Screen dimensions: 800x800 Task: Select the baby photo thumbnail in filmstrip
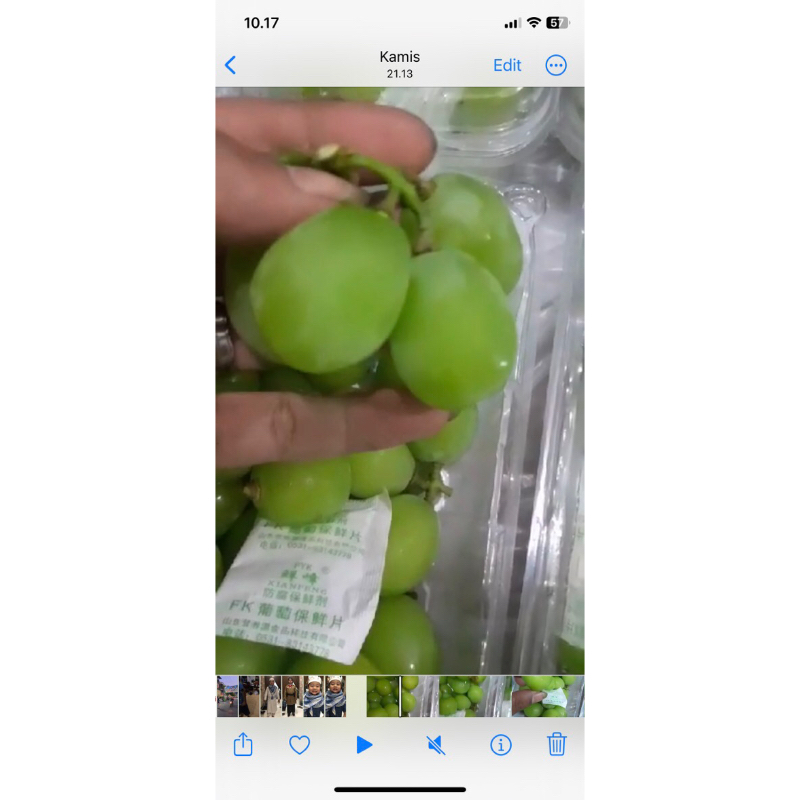[314, 697]
